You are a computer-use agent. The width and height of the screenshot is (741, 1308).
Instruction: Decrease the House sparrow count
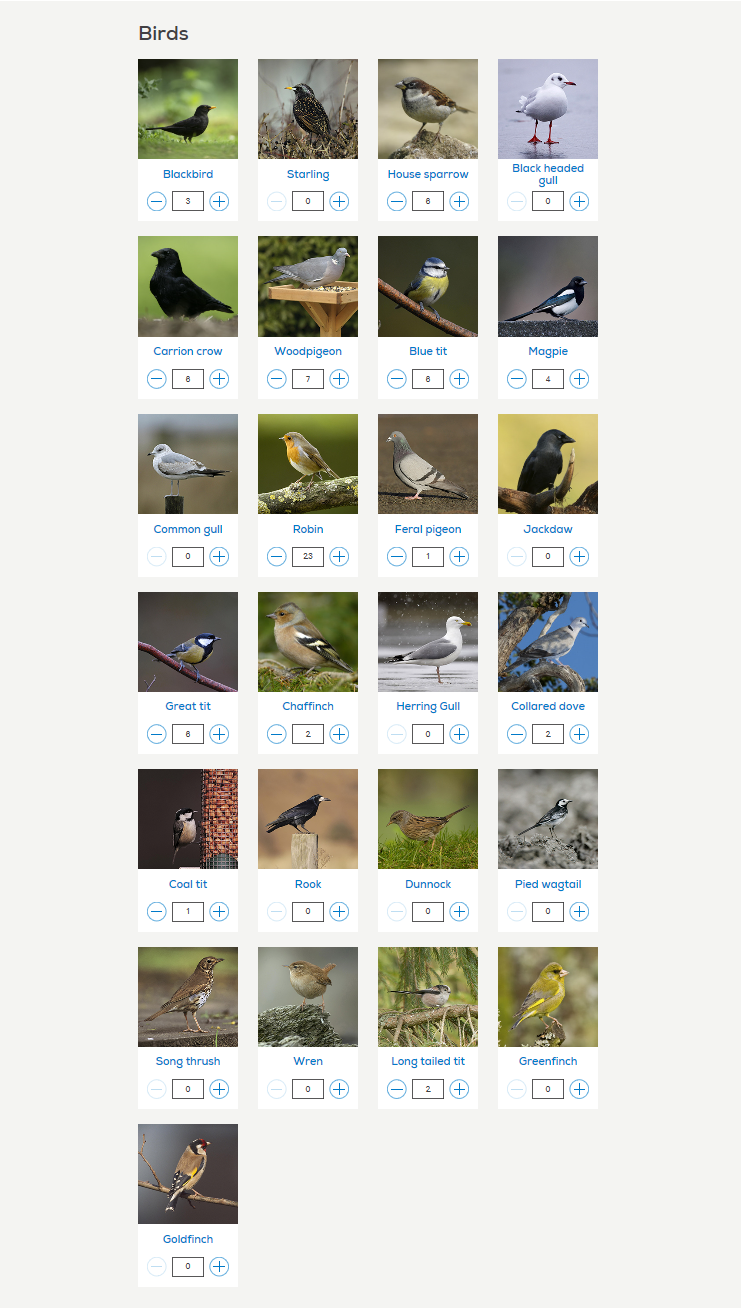click(x=397, y=201)
